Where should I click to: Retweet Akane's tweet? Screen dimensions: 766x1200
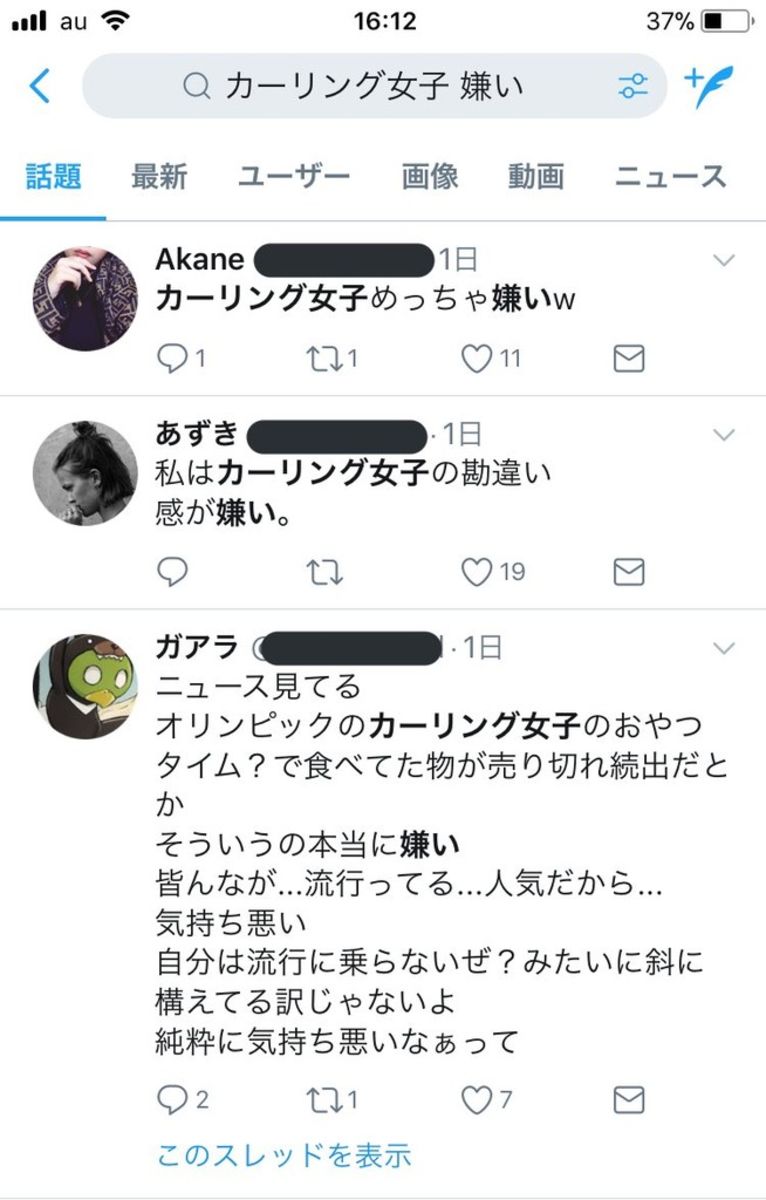click(x=323, y=358)
